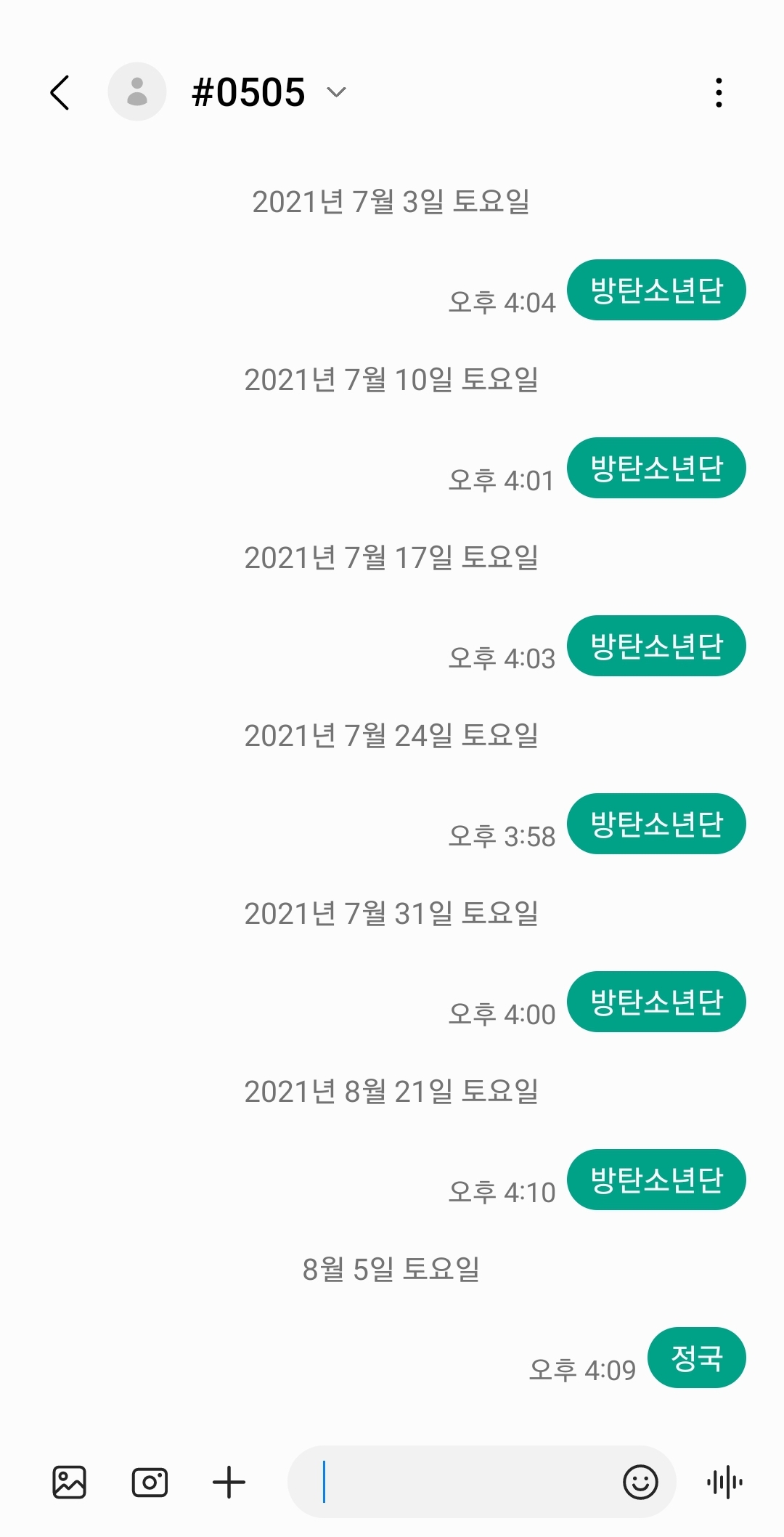Open the camera to attach a photo
Viewport: 784px width, 1537px height.
pos(150,1482)
